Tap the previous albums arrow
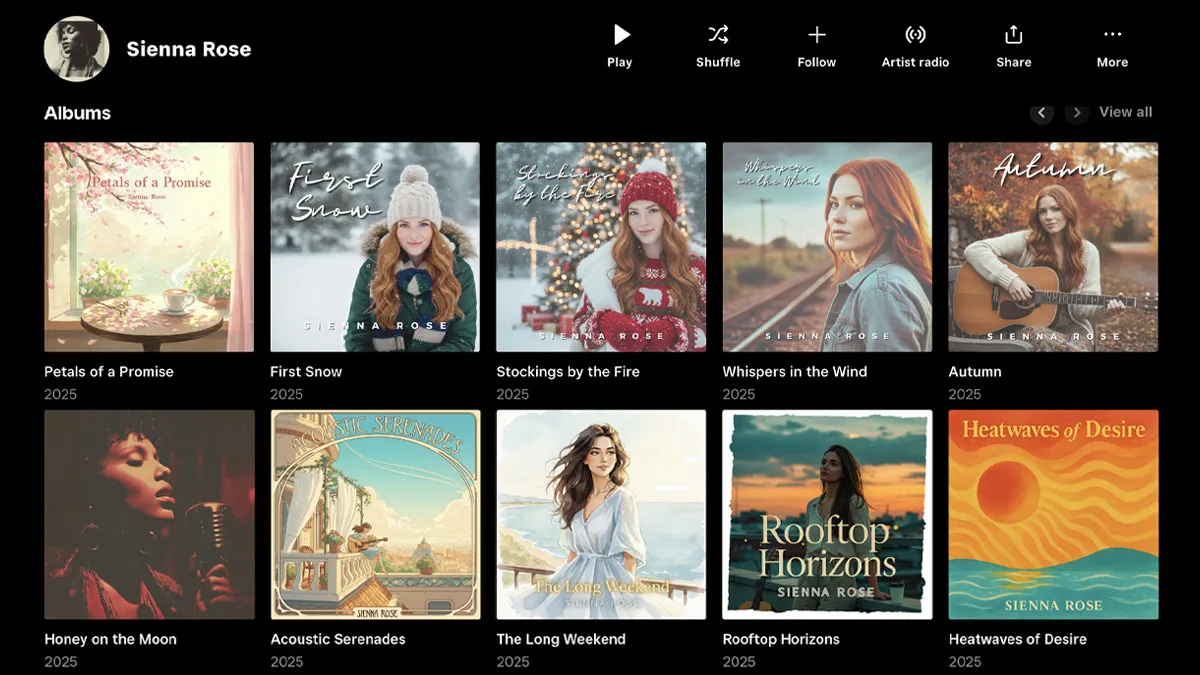Viewport: 1200px width, 675px height. click(x=1042, y=113)
